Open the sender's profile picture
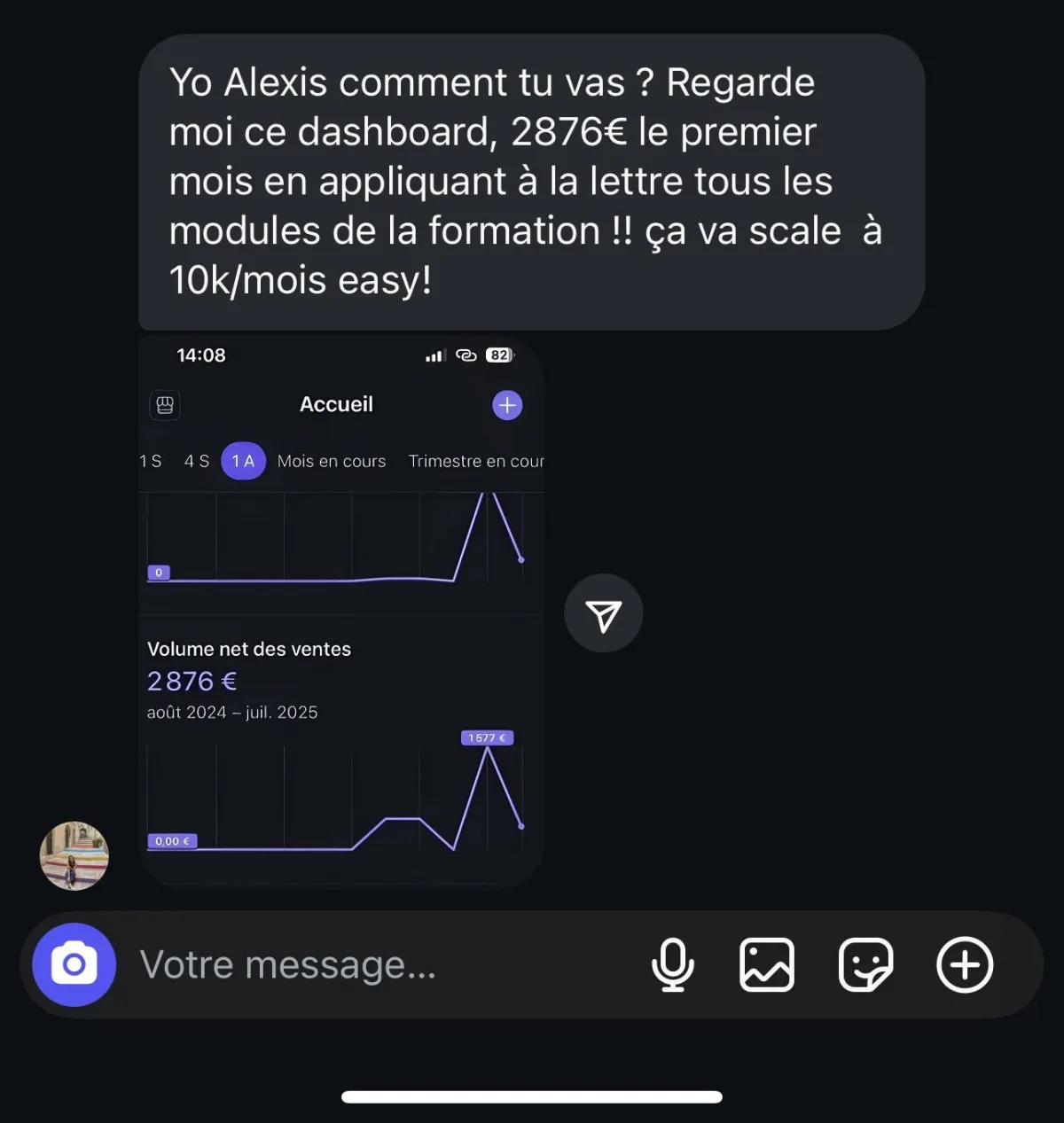This screenshot has height=1123, width=1064. coord(74,855)
